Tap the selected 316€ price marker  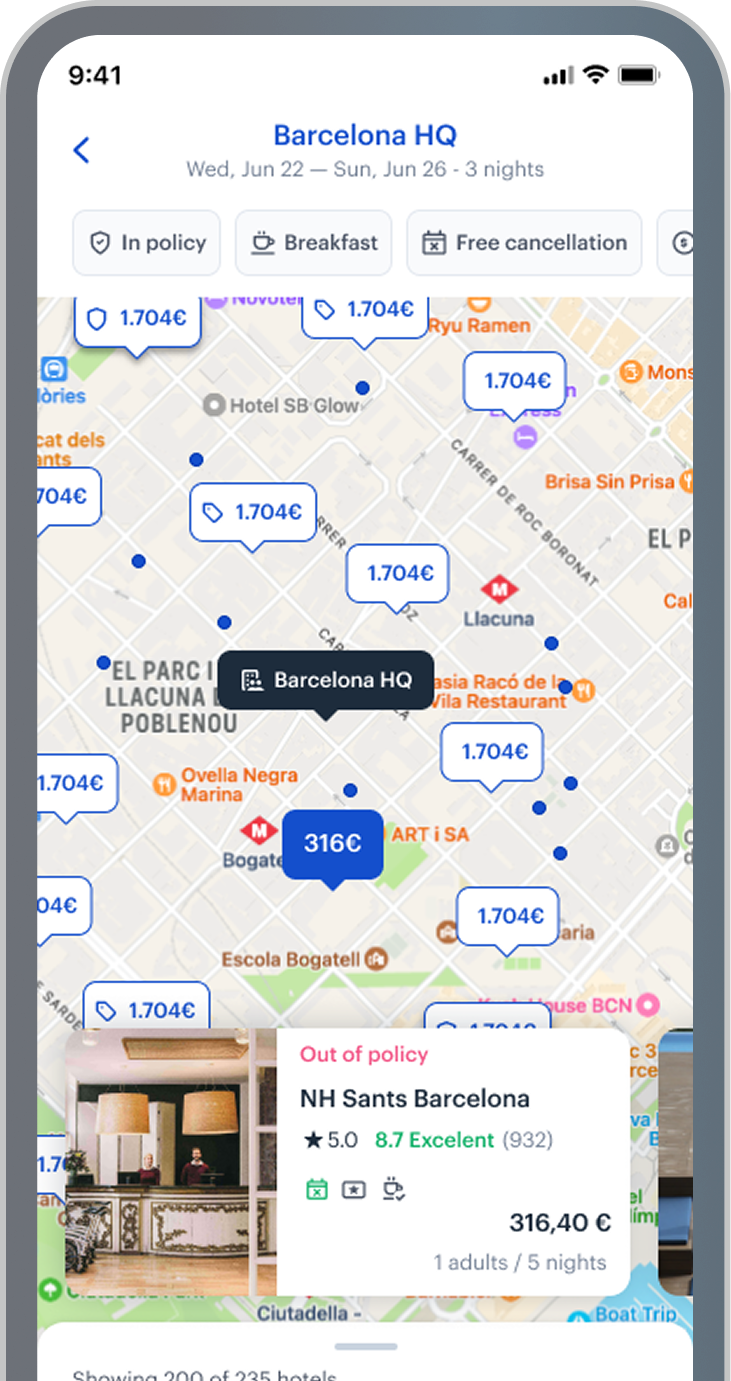(x=332, y=845)
